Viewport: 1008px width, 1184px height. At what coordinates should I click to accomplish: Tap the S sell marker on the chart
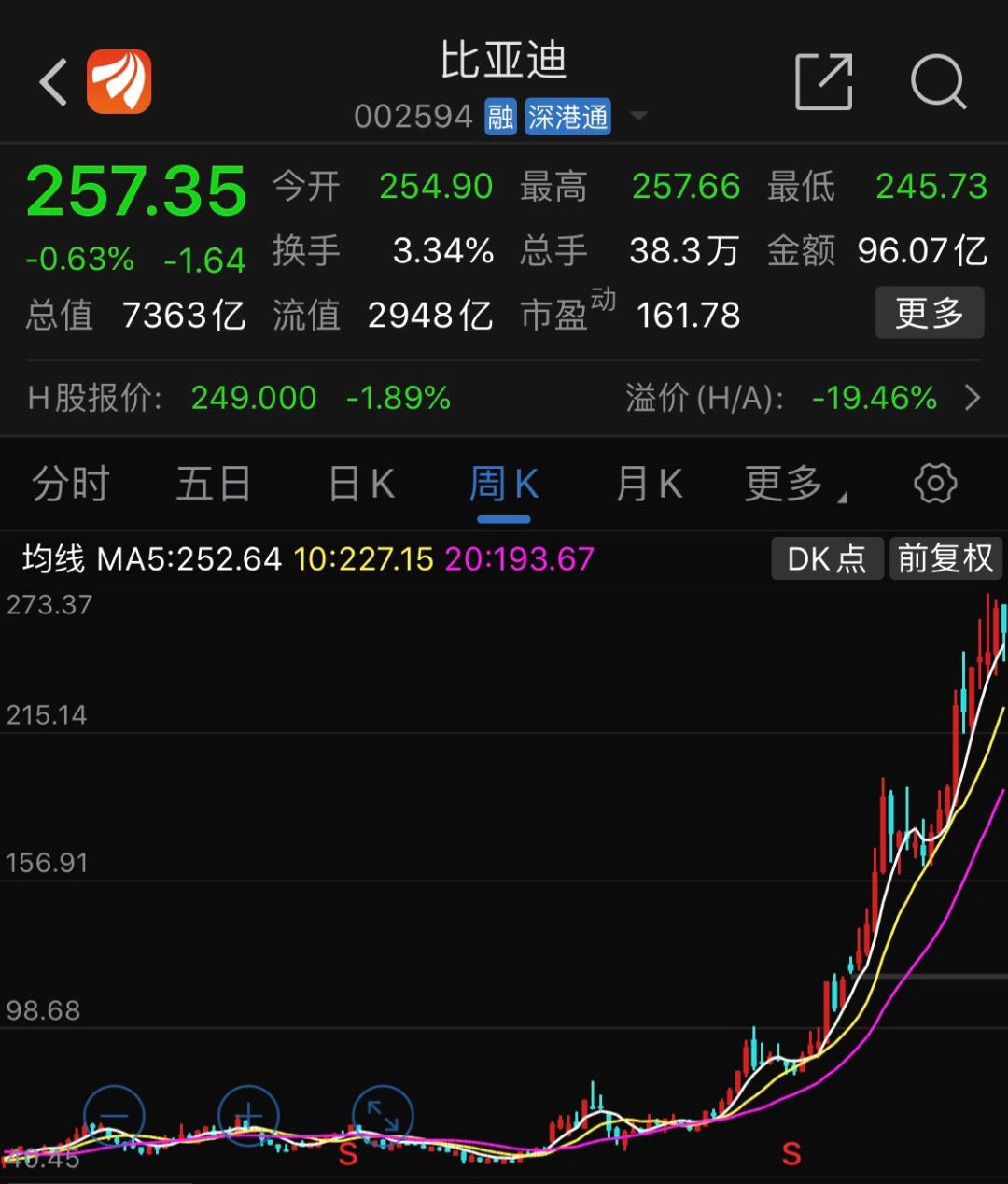pos(791,1155)
